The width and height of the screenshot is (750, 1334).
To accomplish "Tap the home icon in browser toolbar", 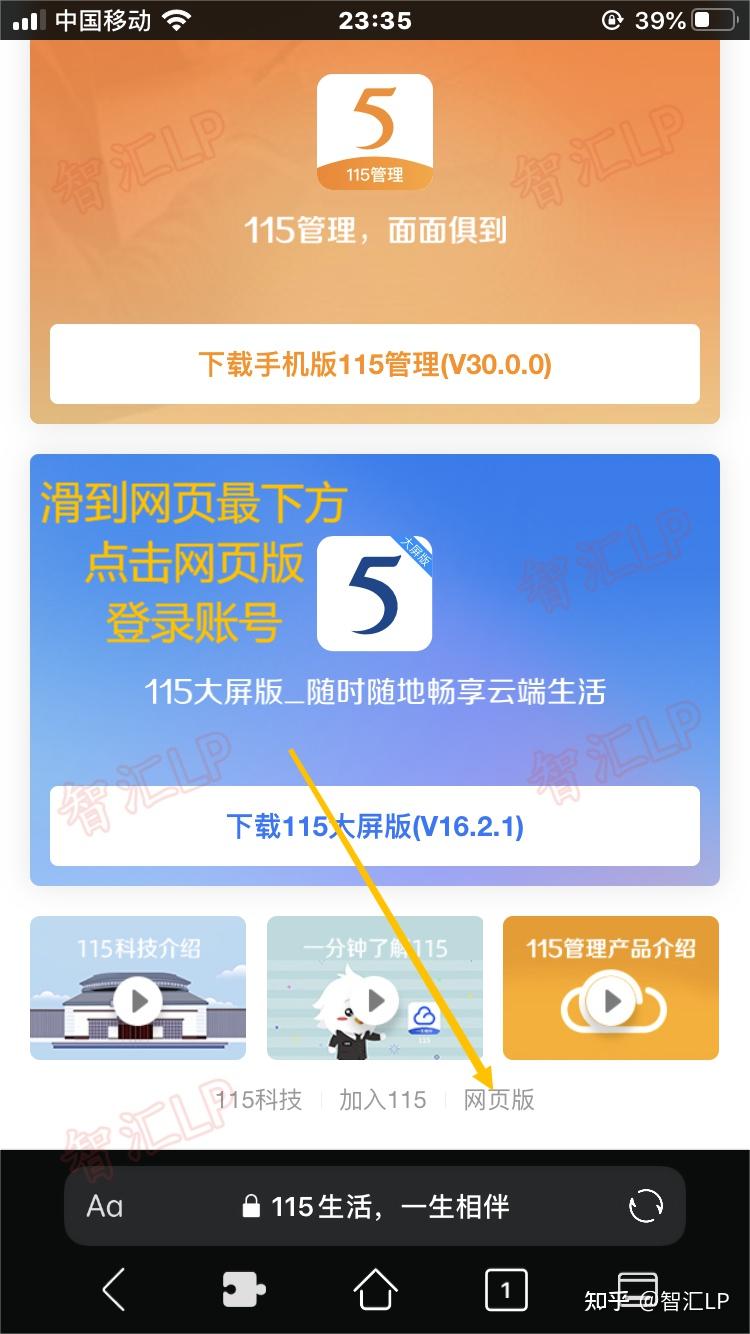I will (x=374, y=1290).
